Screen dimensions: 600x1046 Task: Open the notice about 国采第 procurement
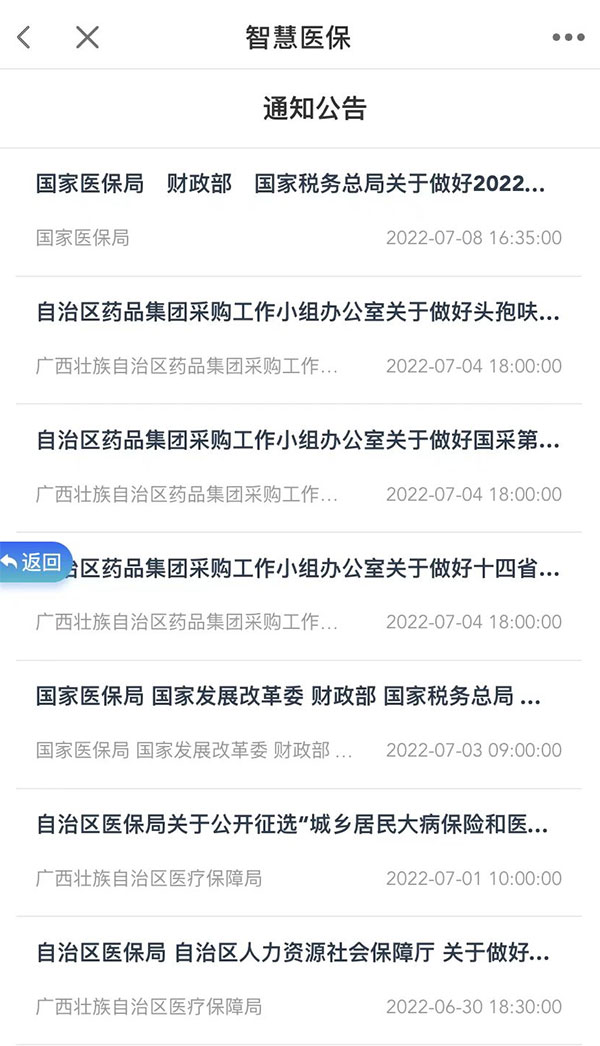coord(298,440)
